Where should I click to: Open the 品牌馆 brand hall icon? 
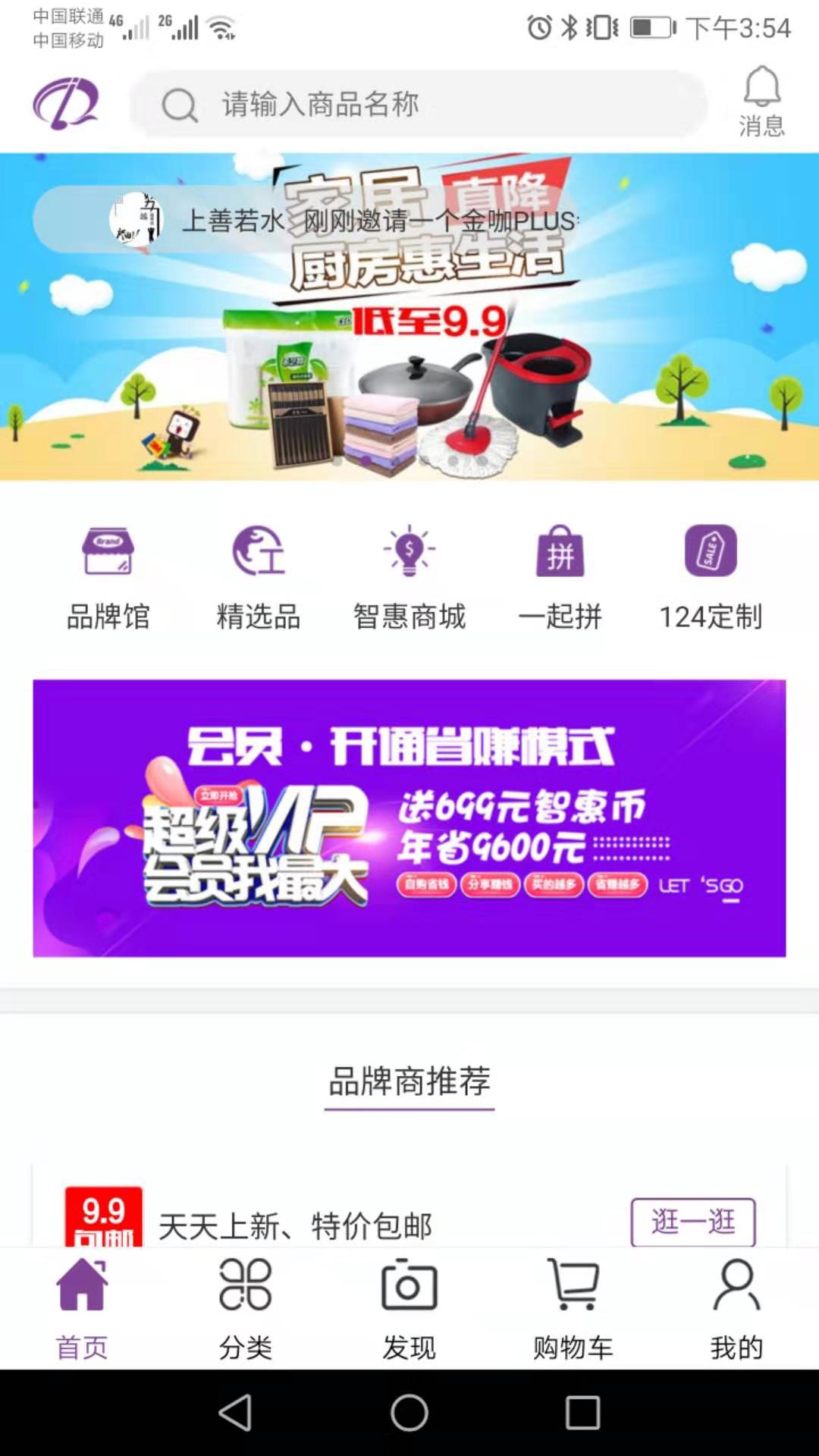coord(107,576)
